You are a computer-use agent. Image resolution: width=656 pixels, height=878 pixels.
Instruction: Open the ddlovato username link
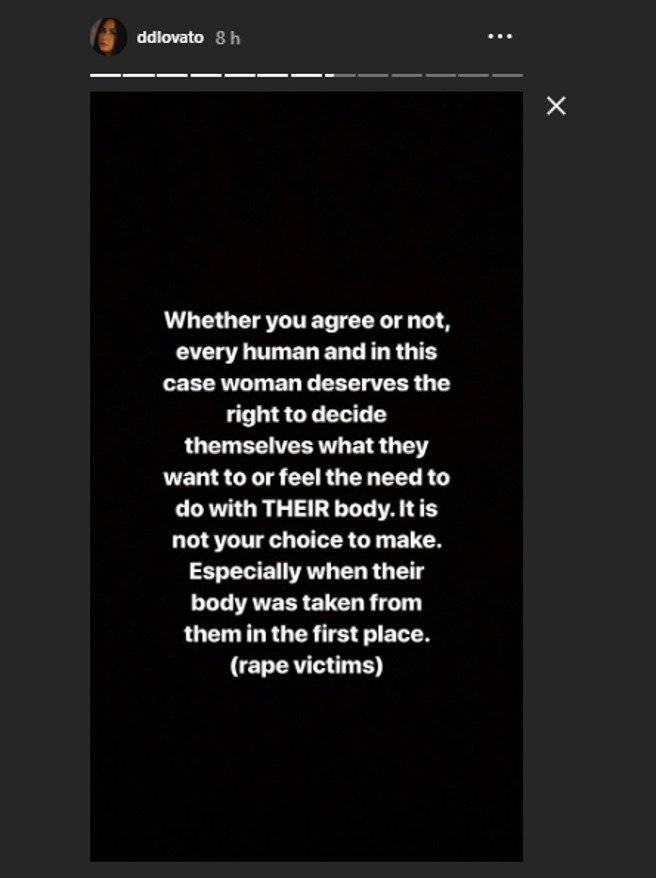tap(170, 38)
